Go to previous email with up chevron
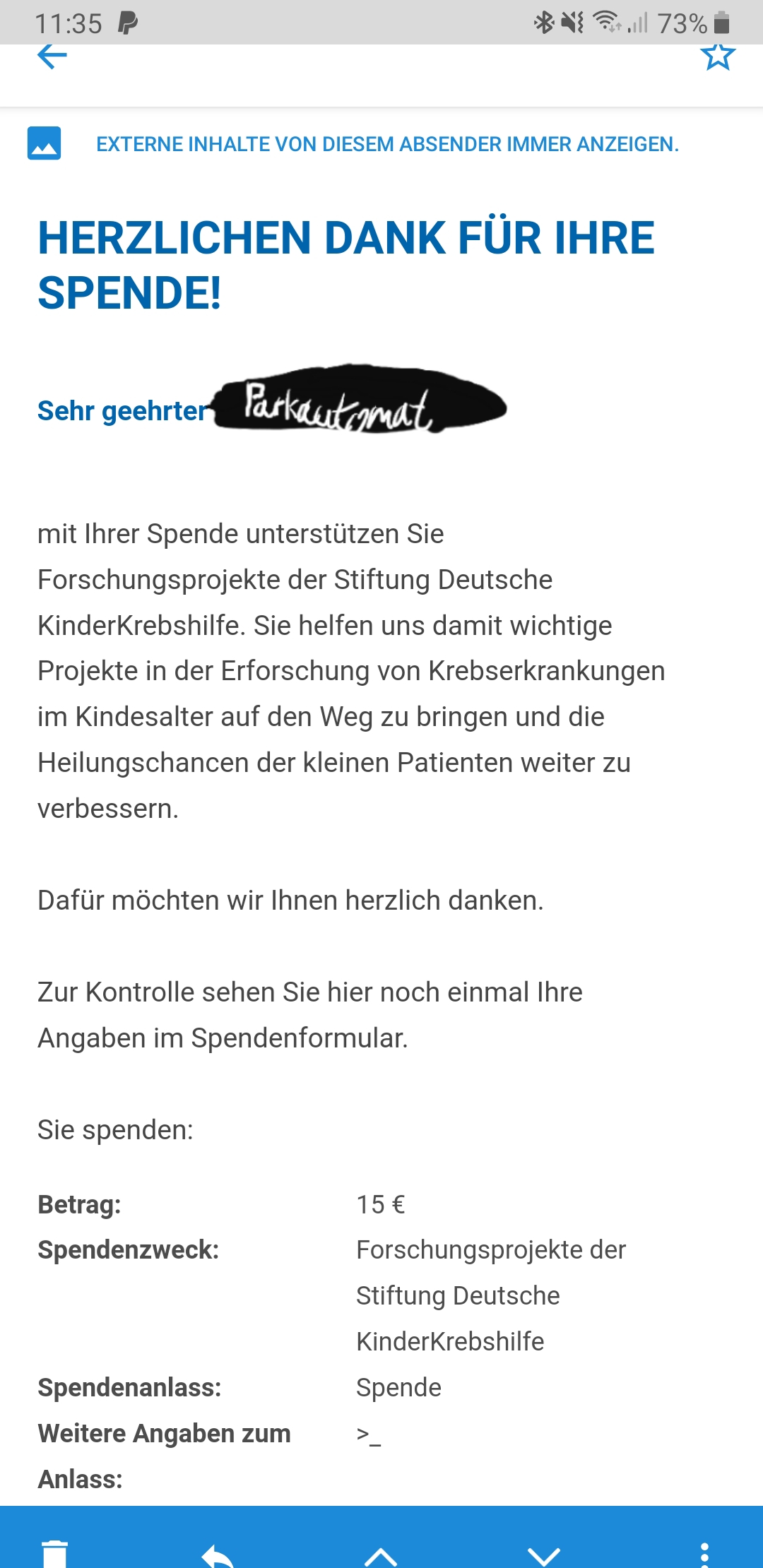 381,1556
